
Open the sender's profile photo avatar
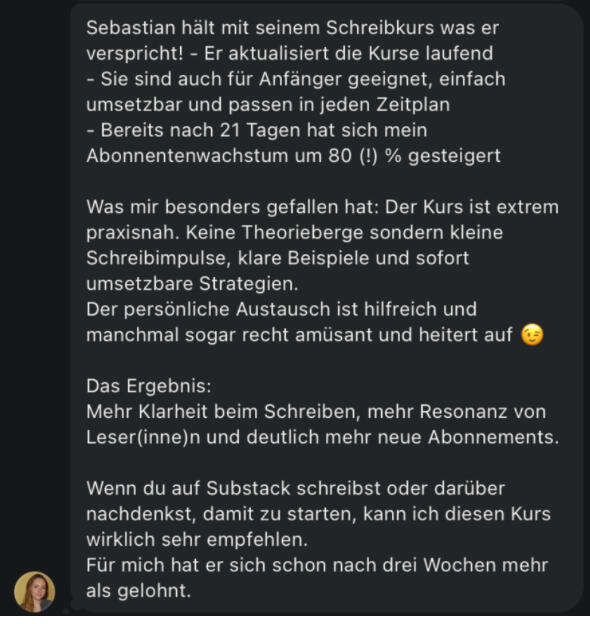[x=35, y=592]
